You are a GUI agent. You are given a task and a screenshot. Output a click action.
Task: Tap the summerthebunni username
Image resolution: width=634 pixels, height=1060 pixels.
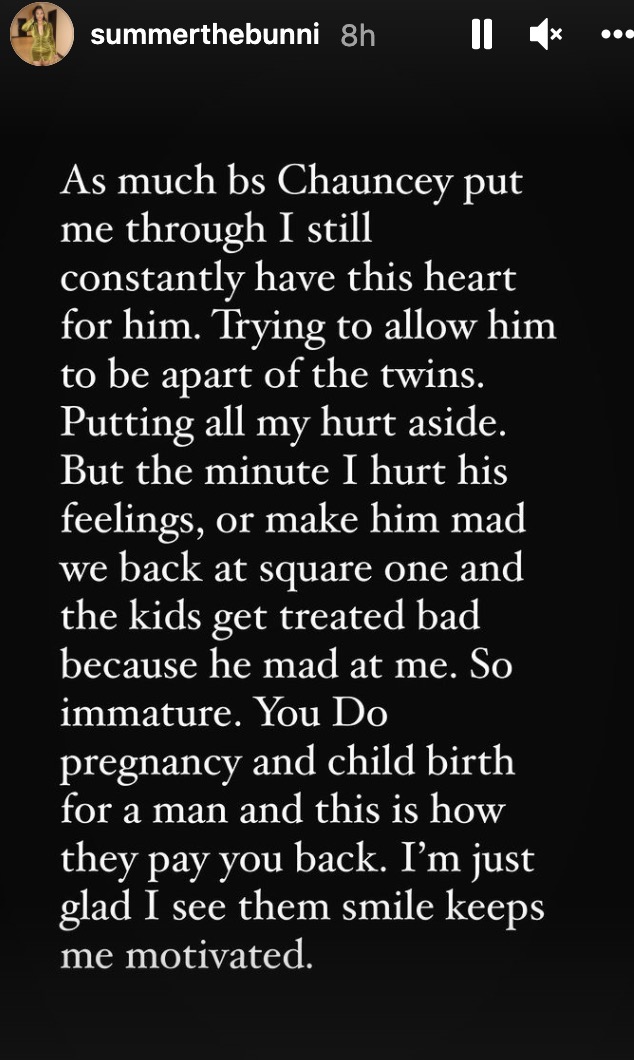(204, 36)
